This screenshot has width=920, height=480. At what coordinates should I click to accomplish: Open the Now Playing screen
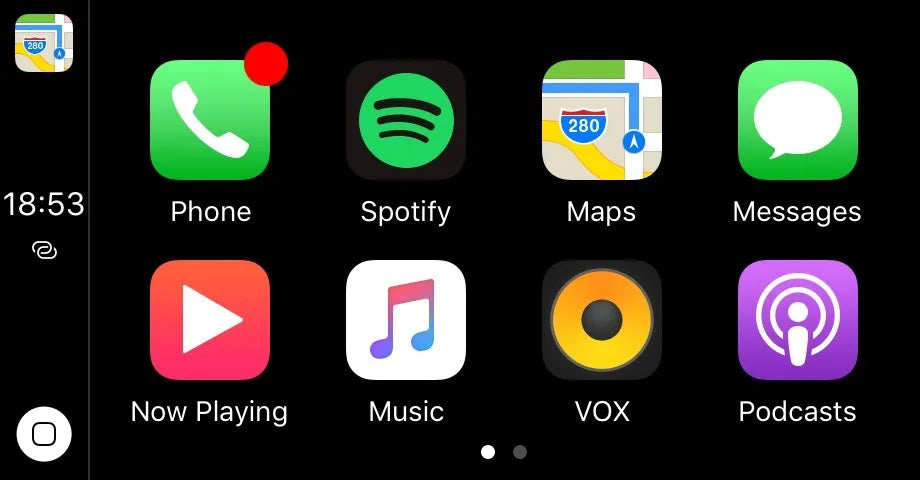coord(210,320)
